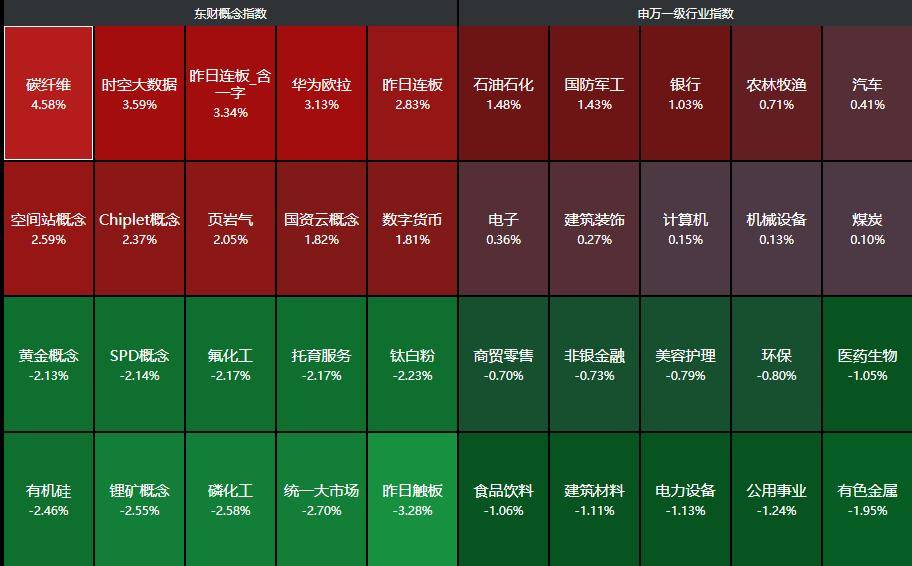Tap the 黄金概念 tile
This screenshot has height=566, width=912.
coord(48,364)
